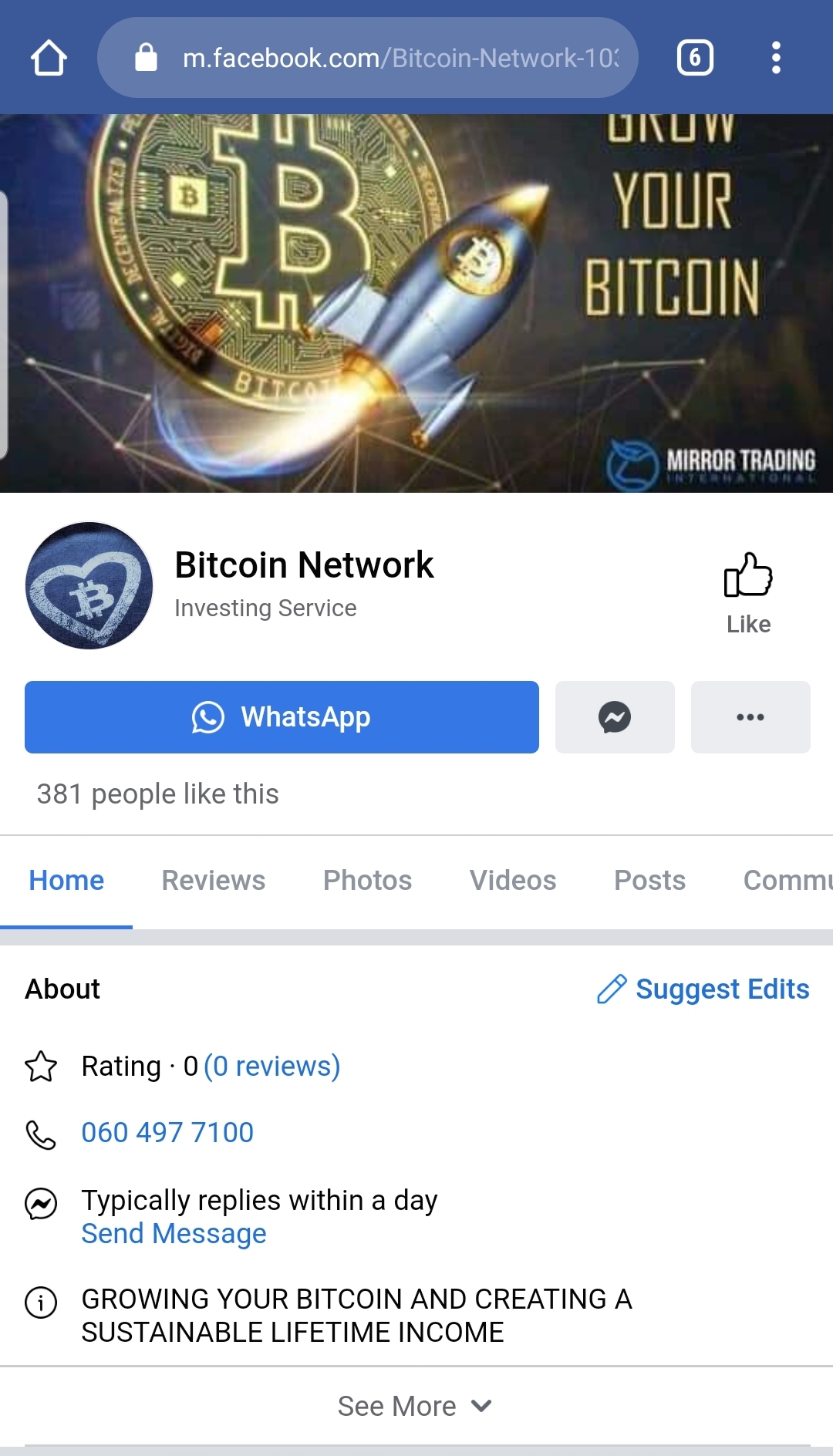Tap the browser home icon

point(49,58)
